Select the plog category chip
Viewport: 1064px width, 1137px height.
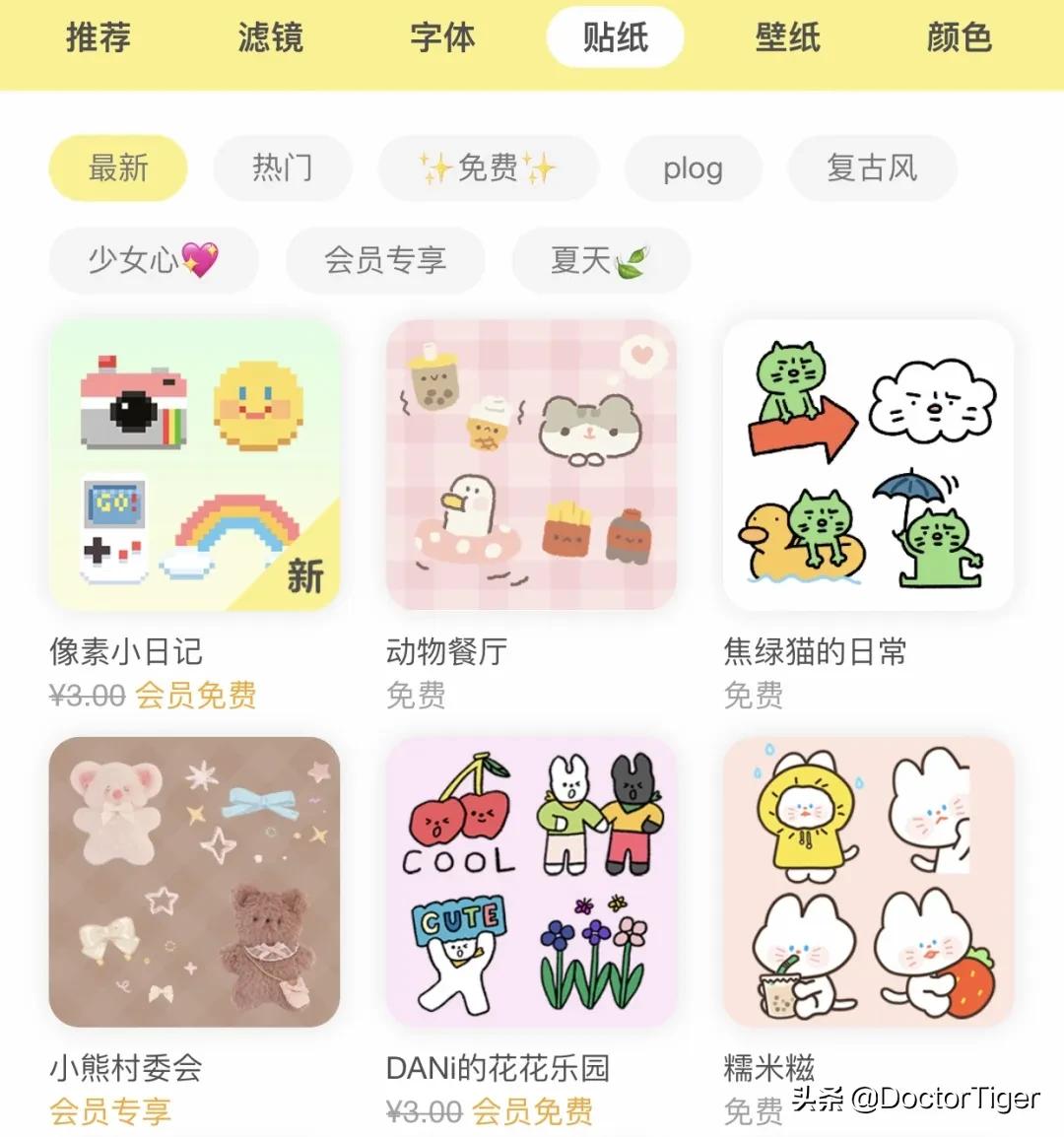point(693,167)
